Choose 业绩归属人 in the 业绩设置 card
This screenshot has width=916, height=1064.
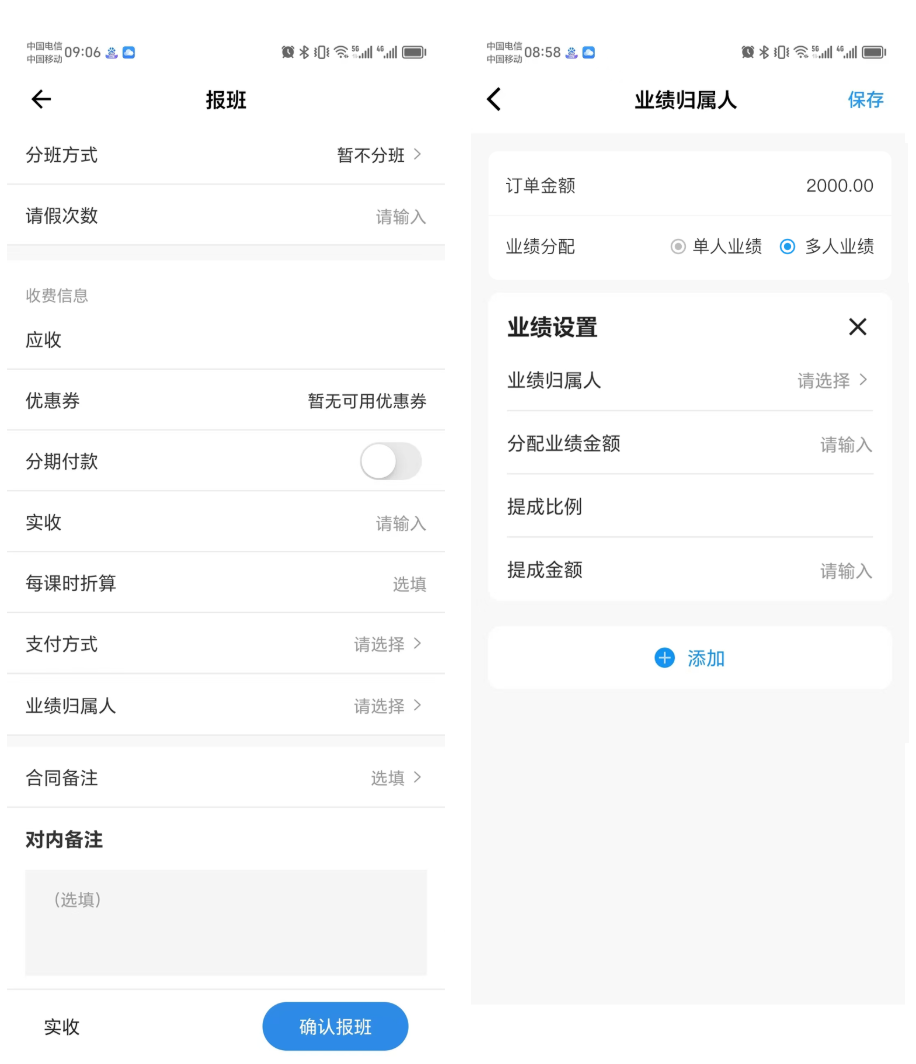832,381
